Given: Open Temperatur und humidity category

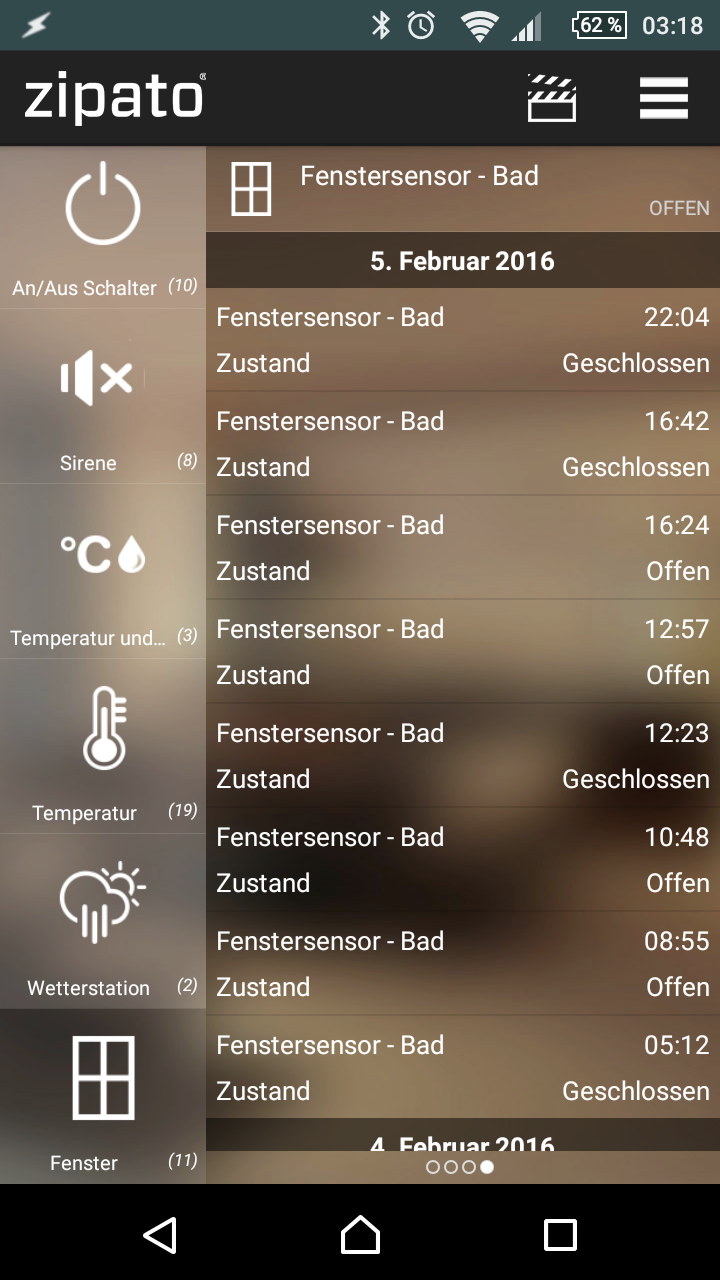Looking at the screenshot, I should coord(102,572).
